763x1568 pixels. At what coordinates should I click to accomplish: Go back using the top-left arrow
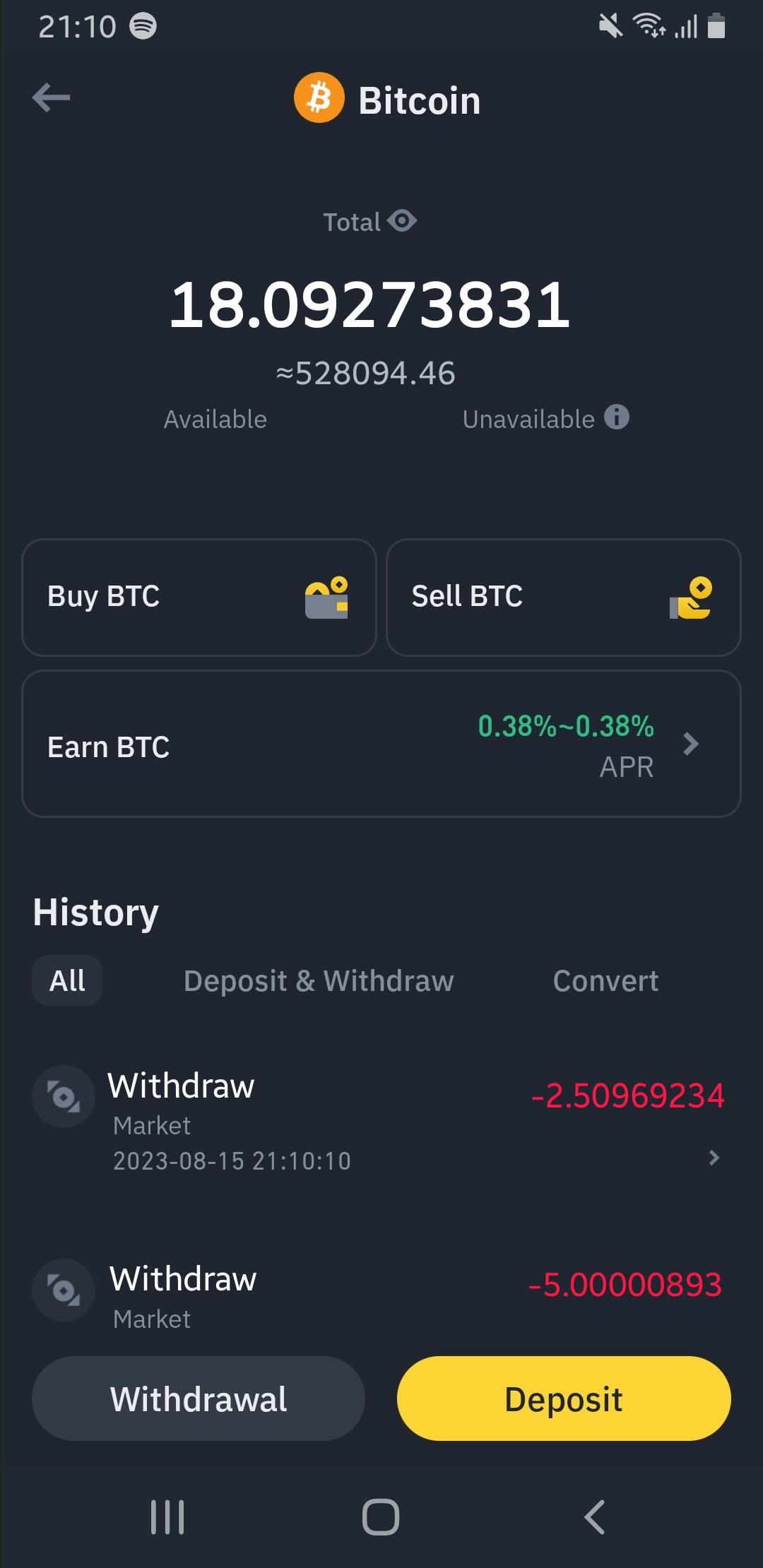pyautogui.click(x=51, y=97)
